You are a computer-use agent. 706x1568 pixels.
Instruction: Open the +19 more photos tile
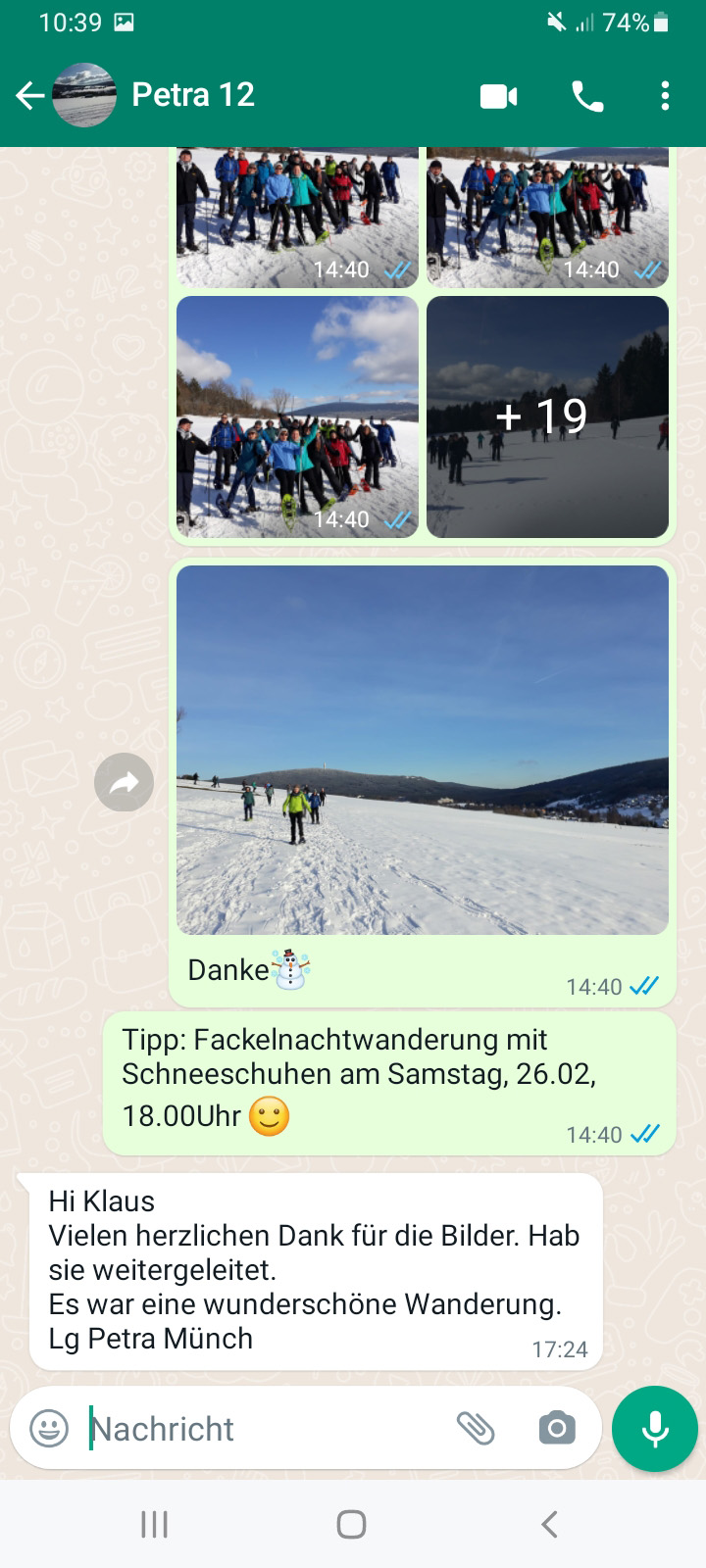(547, 416)
